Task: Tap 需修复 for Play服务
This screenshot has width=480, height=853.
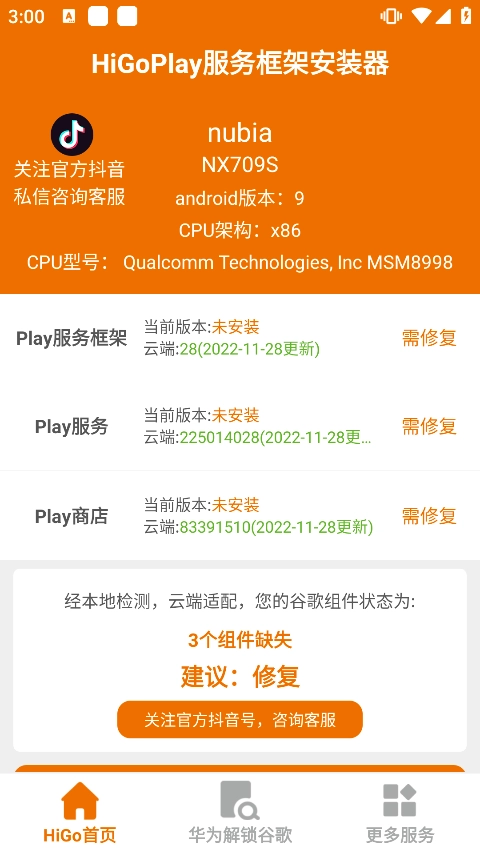Action: 429,426
